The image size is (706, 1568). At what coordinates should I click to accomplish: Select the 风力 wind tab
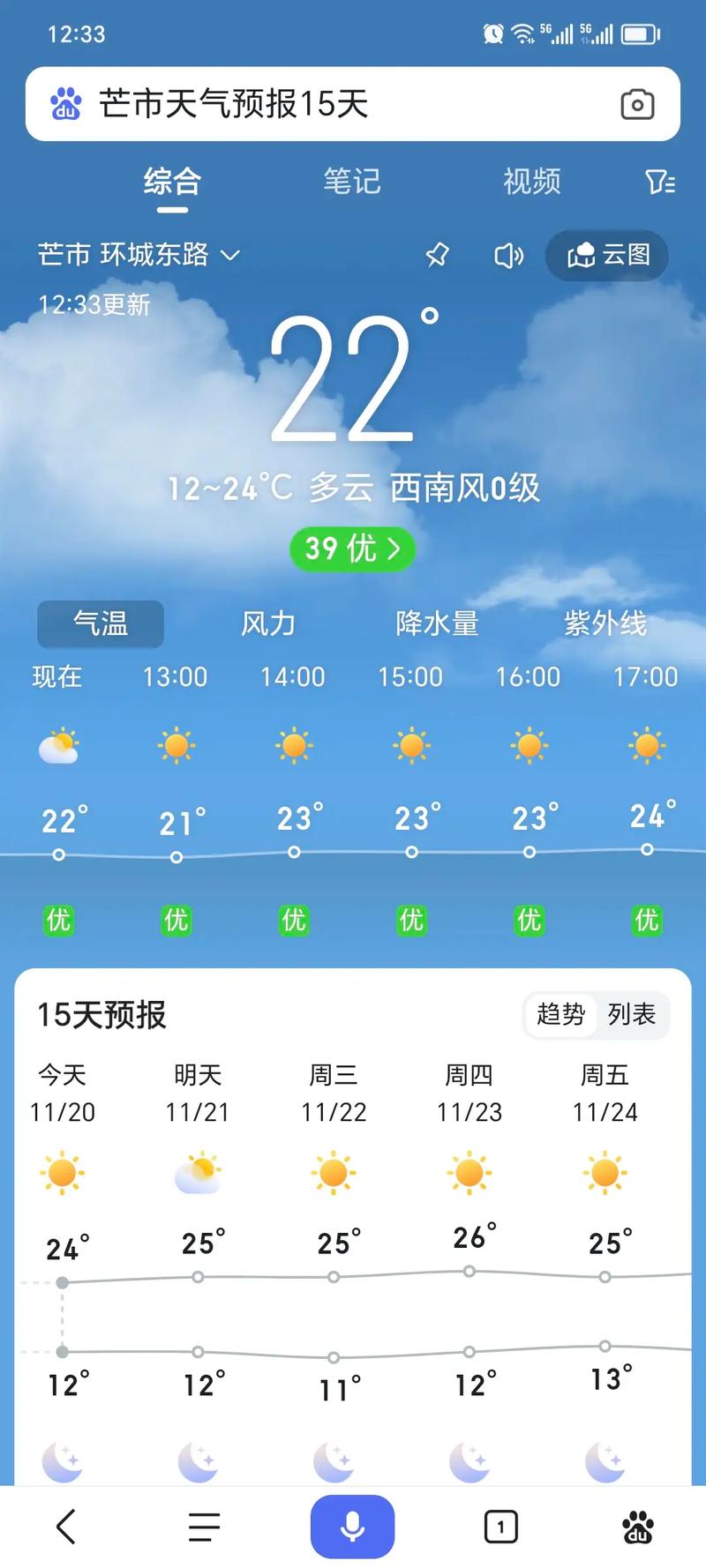[267, 623]
